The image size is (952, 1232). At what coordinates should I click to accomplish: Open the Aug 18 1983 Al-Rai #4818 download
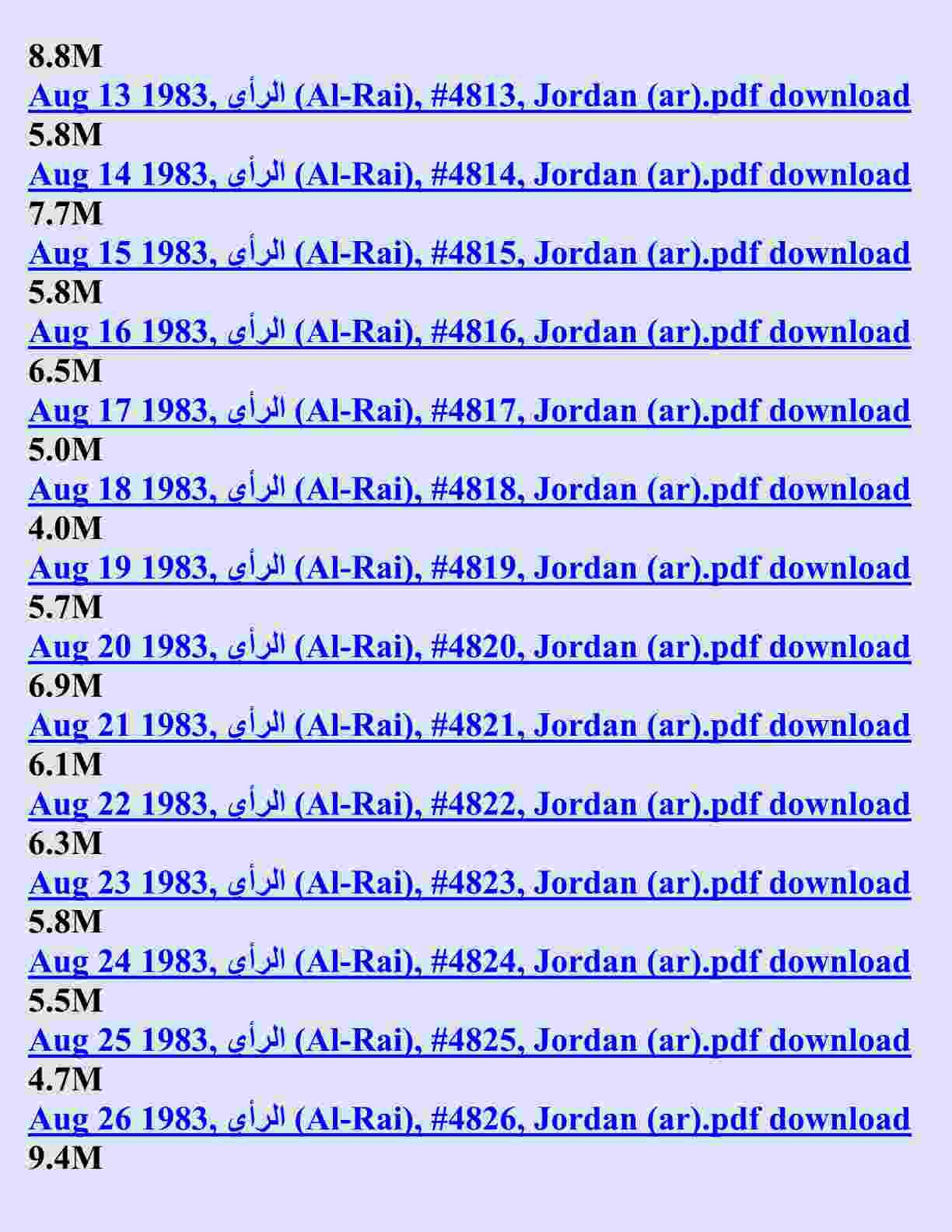[x=469, y=488]
